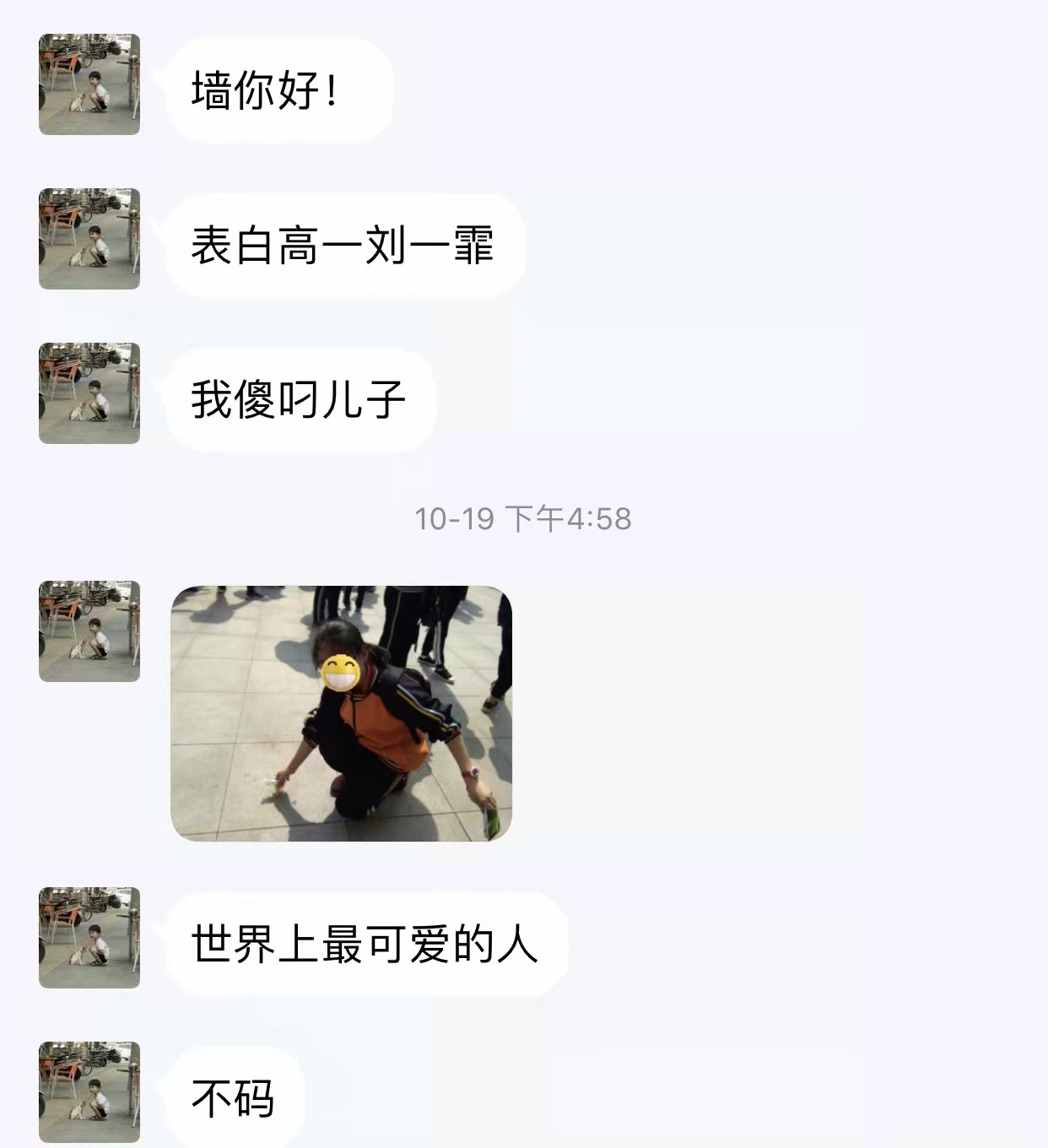The width and height of the screenshot is (1048, 1148).
Task: View the sender avatar next to 世界上最可爱的人
Action: [89, 938]
